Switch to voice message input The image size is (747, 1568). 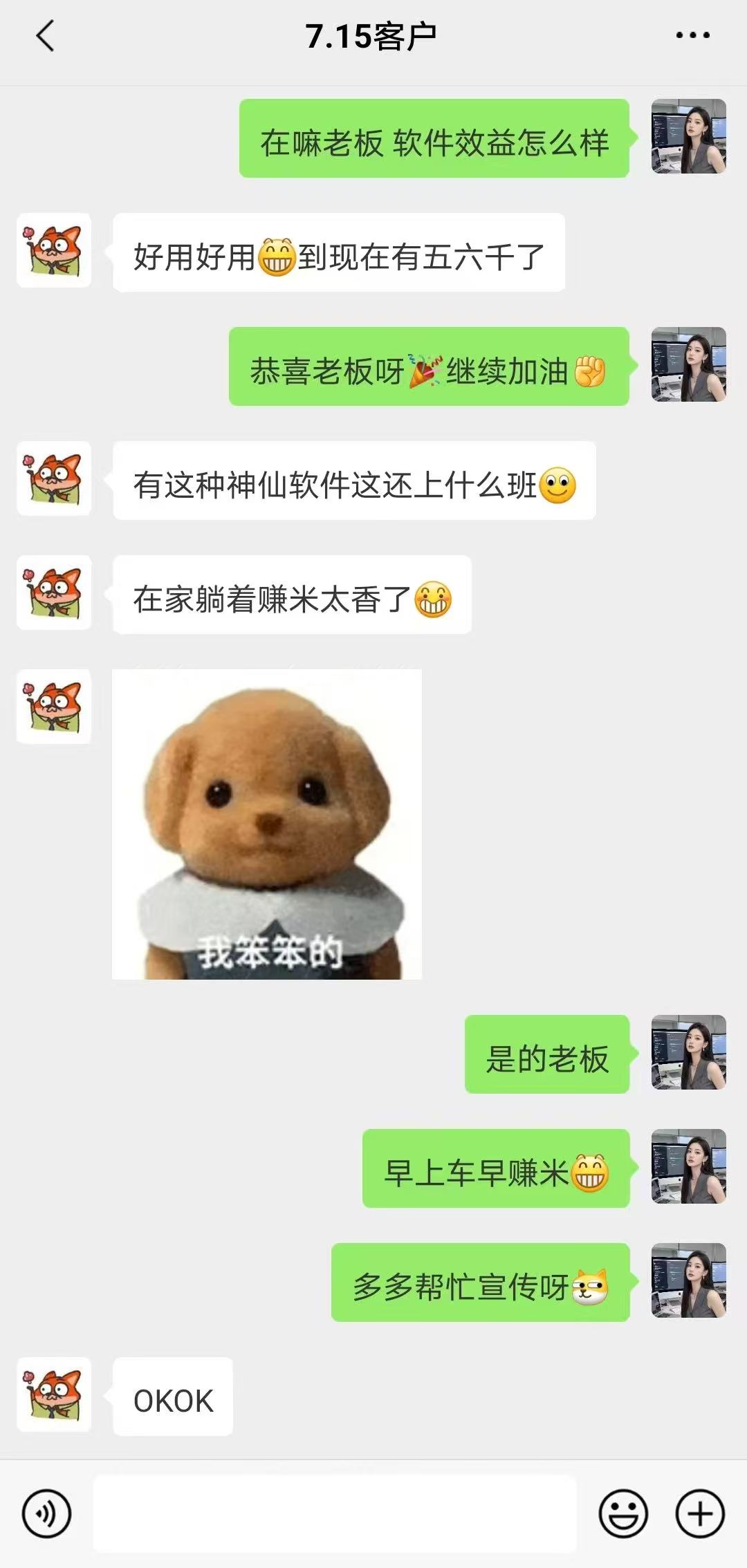click(x=46, y=1514)
